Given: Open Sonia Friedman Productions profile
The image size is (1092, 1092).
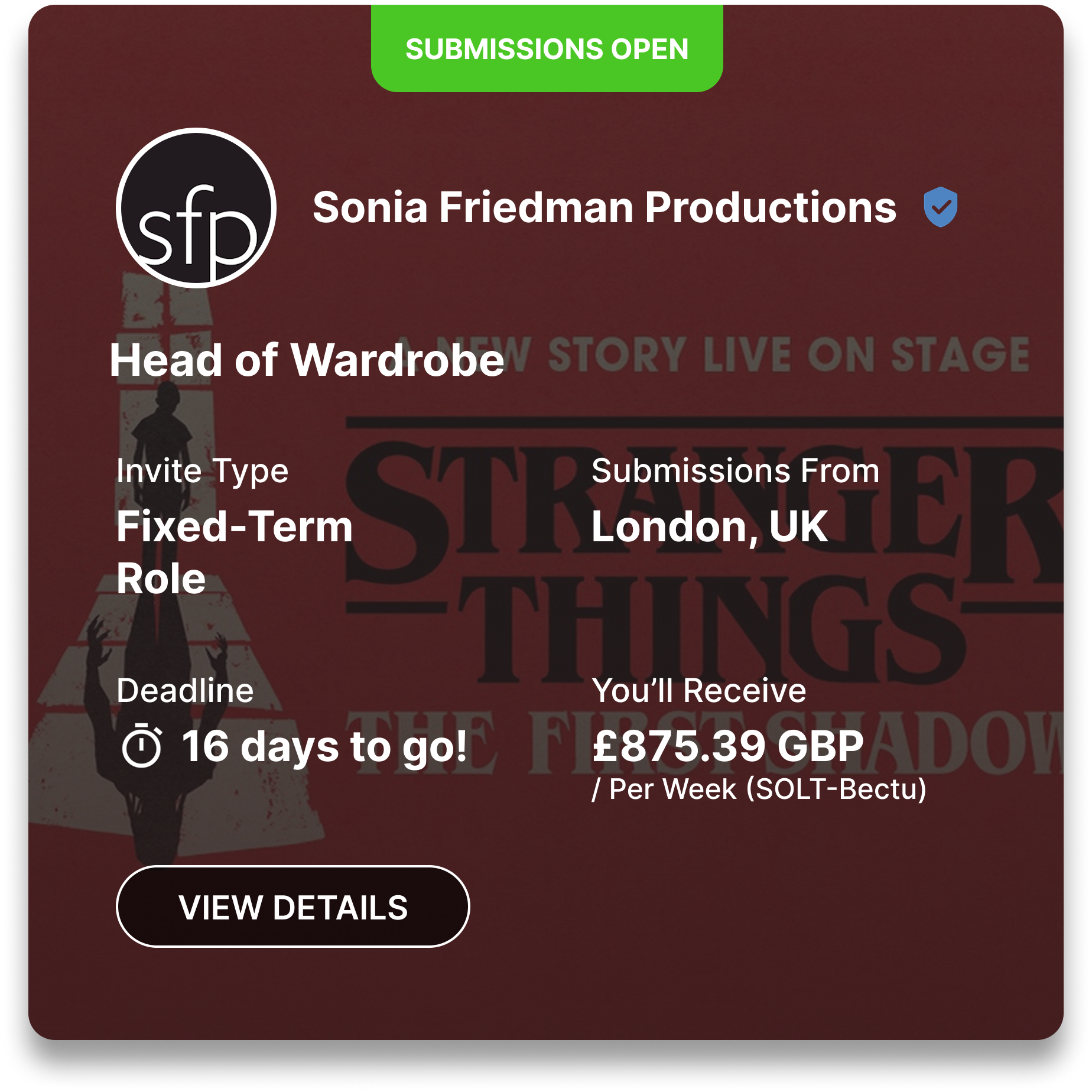Looking at the screenshot, I should [603, 207].
